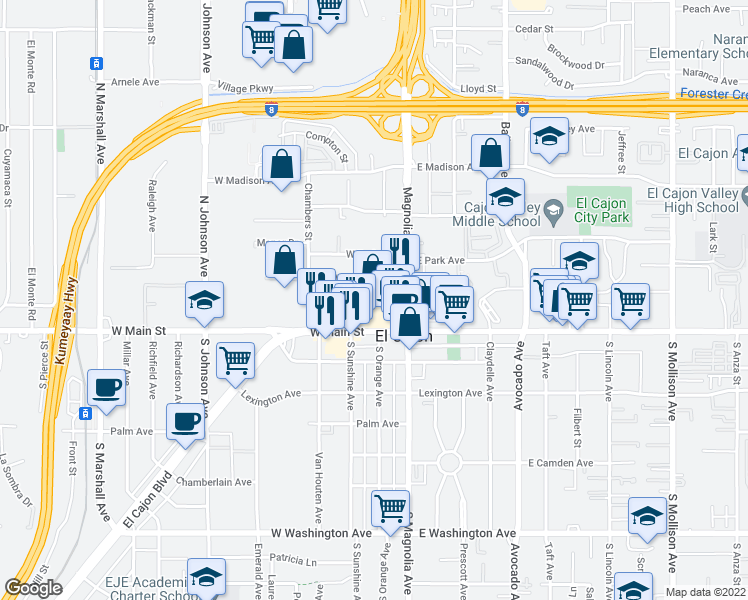Open the shopping cart marker east of S Lincoln Ave

pyautogui.click(x=631, y=304)
